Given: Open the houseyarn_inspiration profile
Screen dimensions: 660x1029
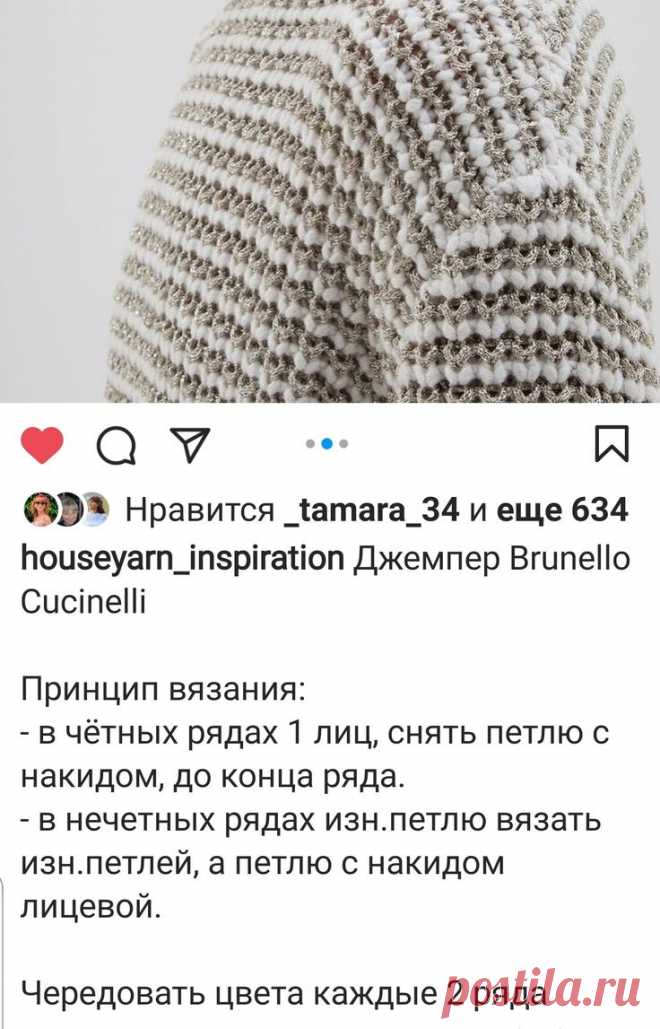Looking at the screenshot, I should pyautogui.click(x=181, y=559).
